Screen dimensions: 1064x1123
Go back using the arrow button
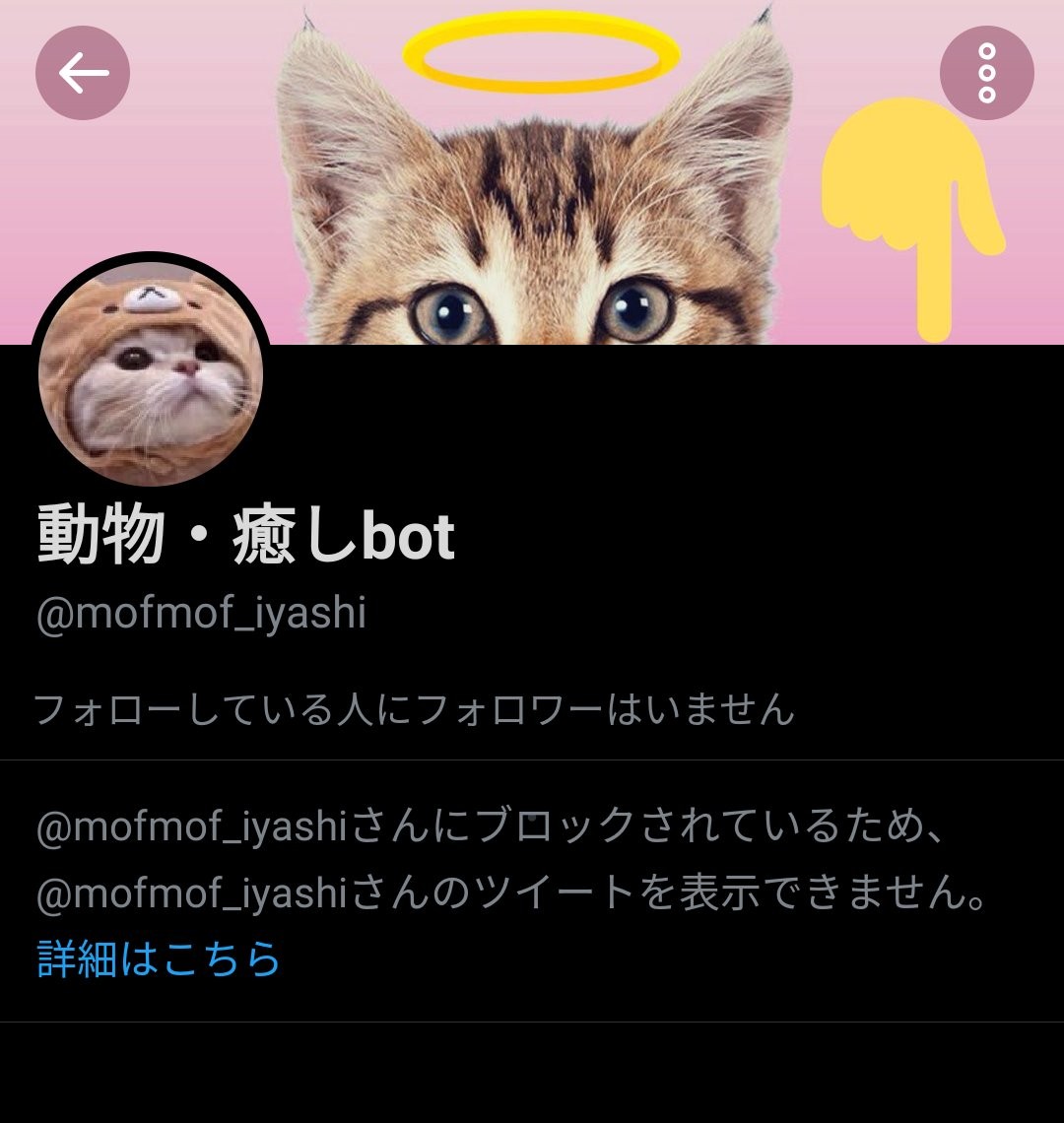point(83,73)
